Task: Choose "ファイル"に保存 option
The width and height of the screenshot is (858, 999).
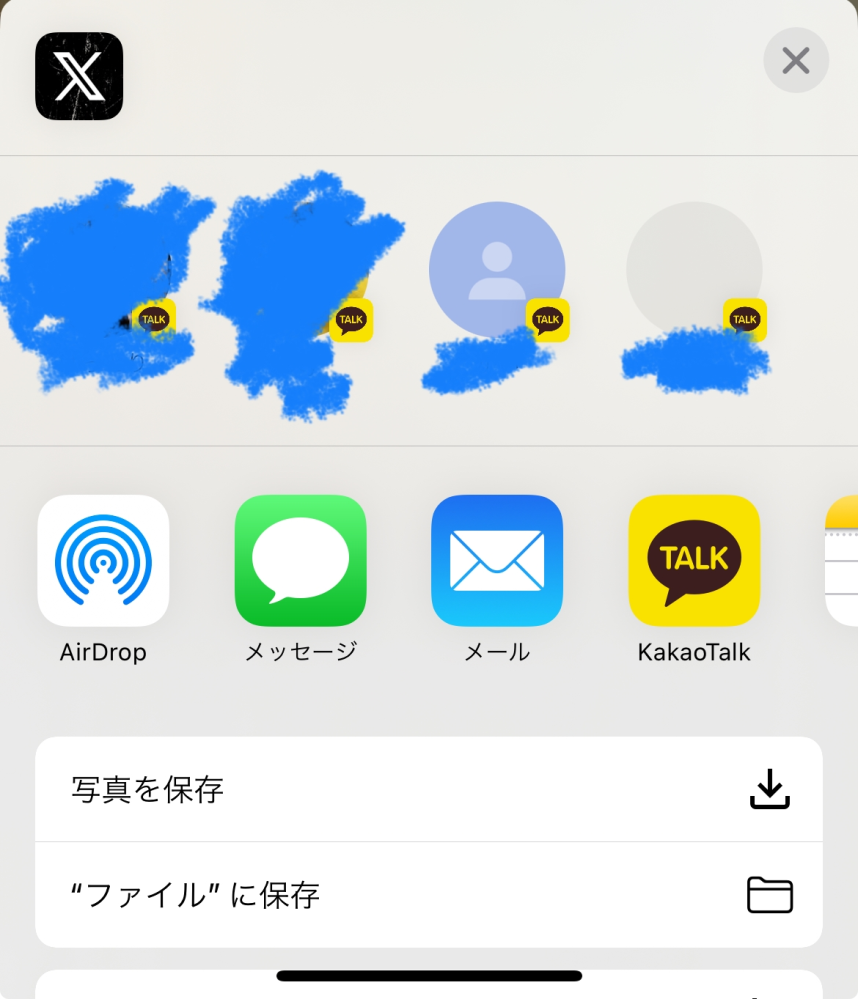Action: 428,895
